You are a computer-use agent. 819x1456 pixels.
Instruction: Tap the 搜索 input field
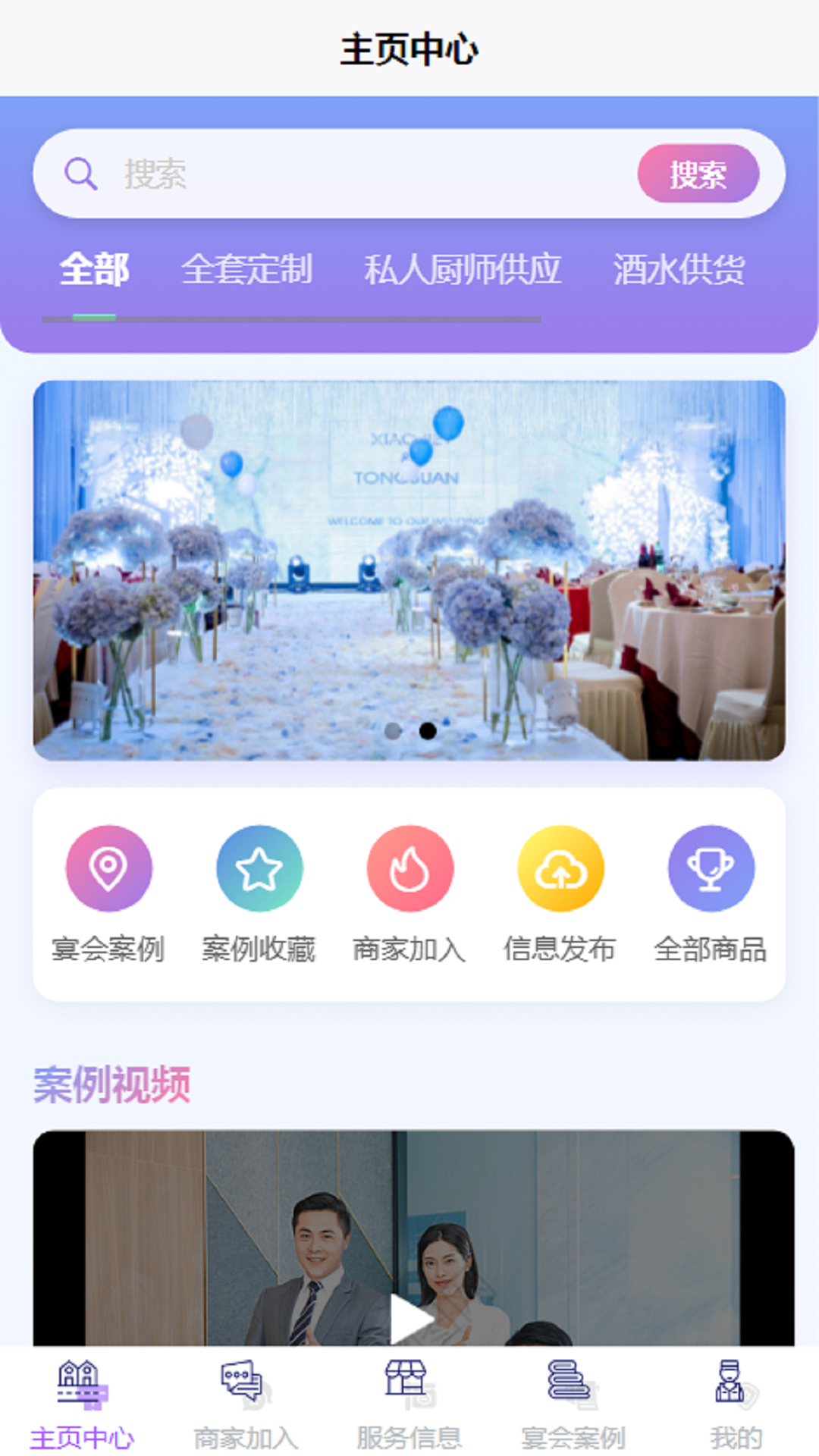364,174
